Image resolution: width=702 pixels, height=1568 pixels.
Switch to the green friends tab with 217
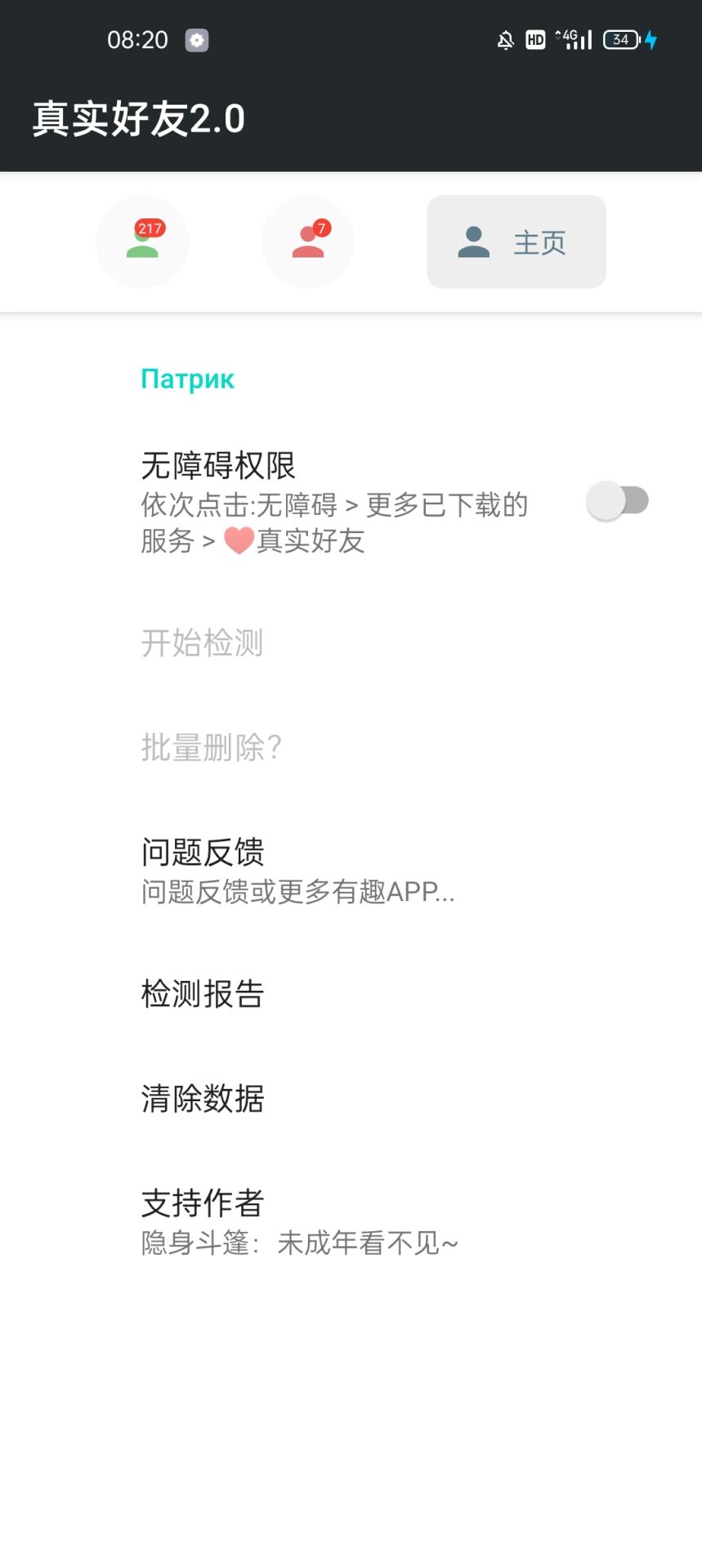pos(142,242)
